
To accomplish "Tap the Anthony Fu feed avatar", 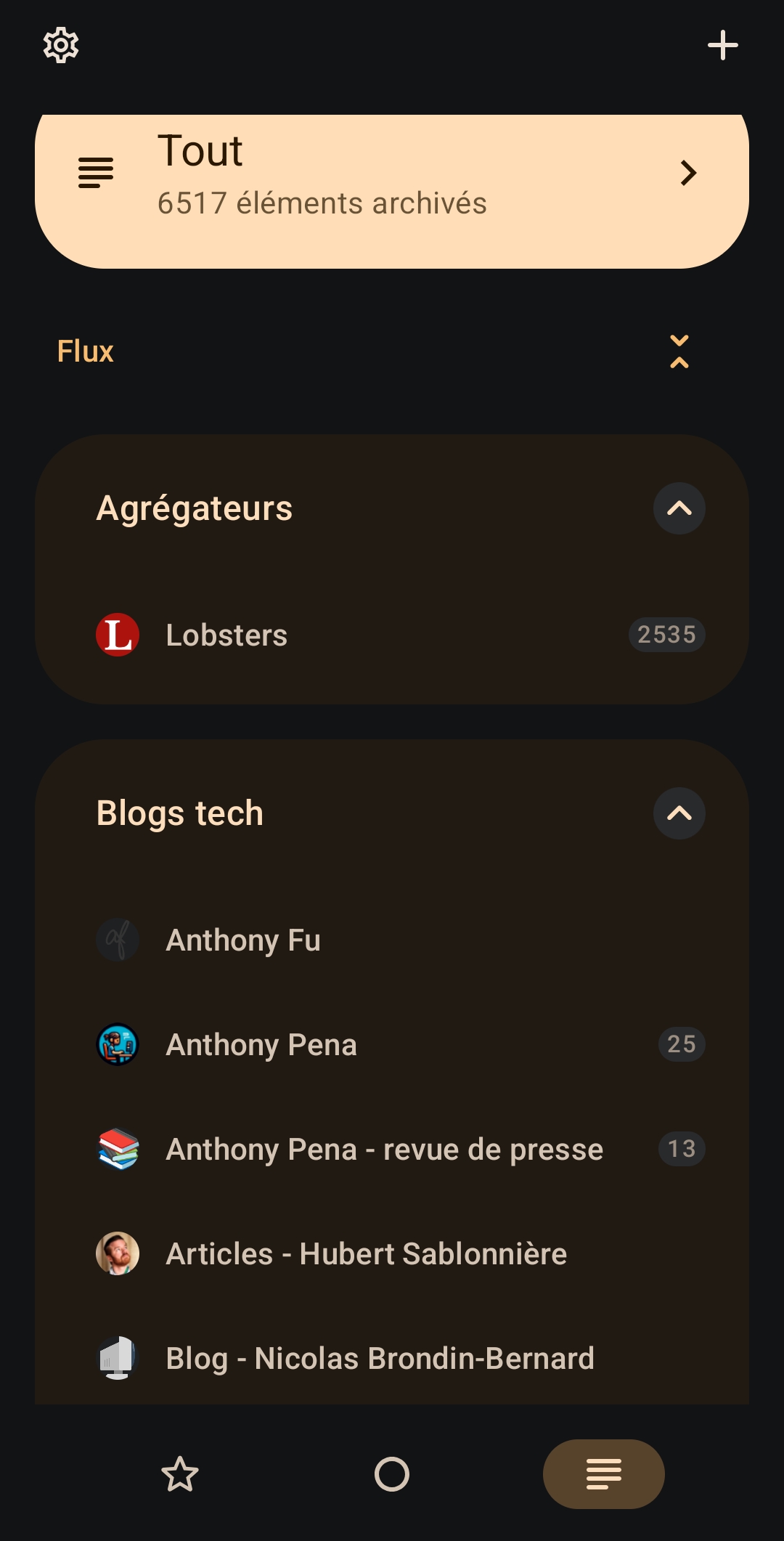I will pos(118,940).
